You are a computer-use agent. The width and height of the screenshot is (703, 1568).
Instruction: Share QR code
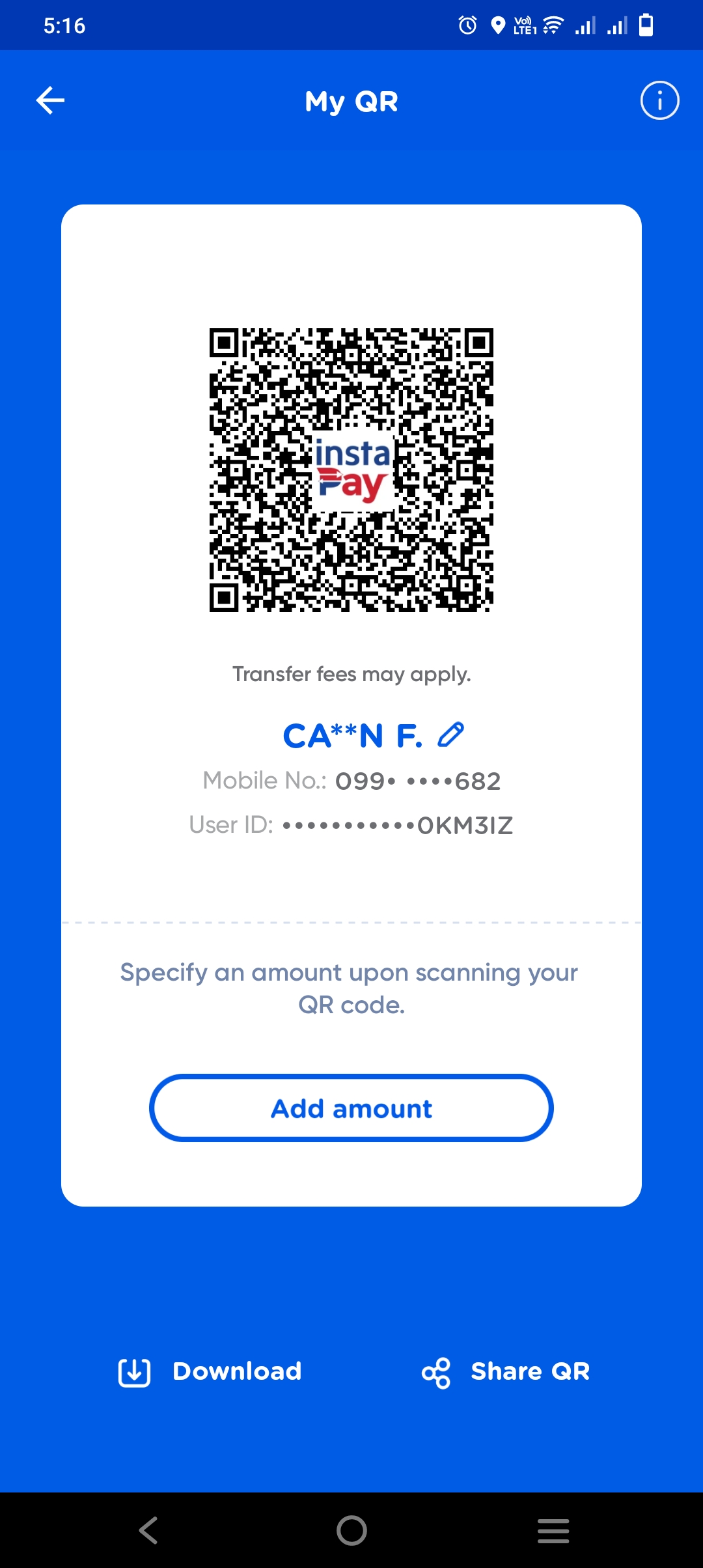point(506,1371)
